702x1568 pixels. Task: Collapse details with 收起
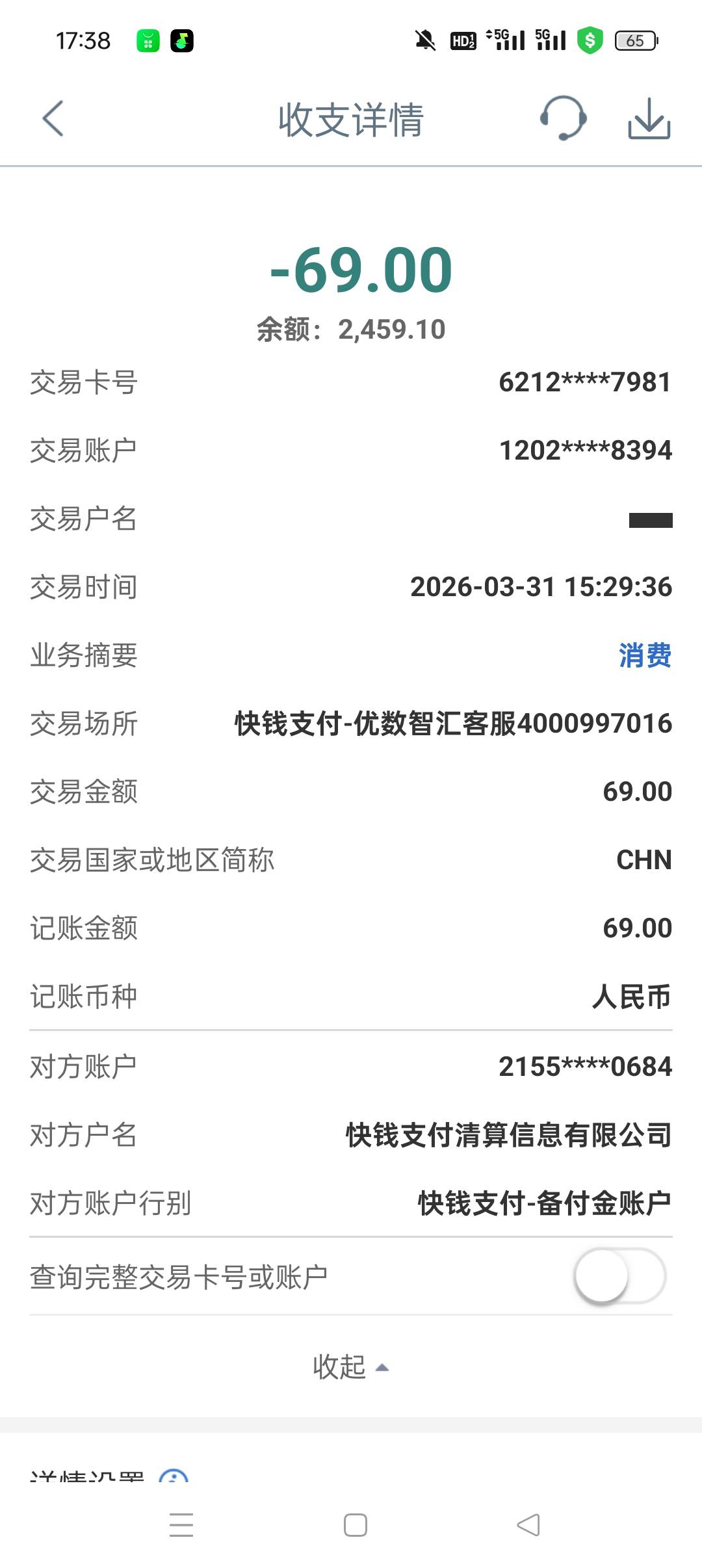click(x=350, y=1366)
